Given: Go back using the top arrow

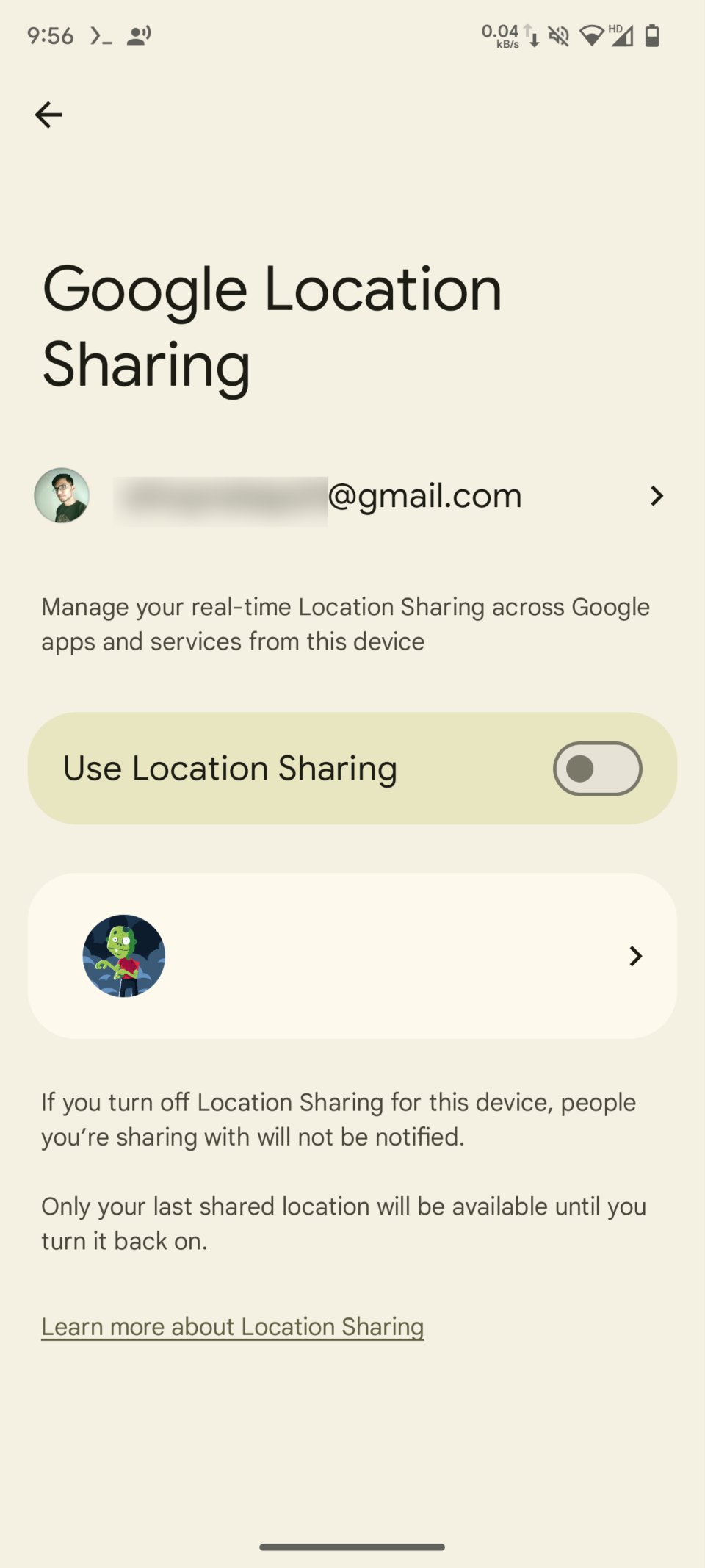Looking at the screenshot, I should (x=48, y=115).
